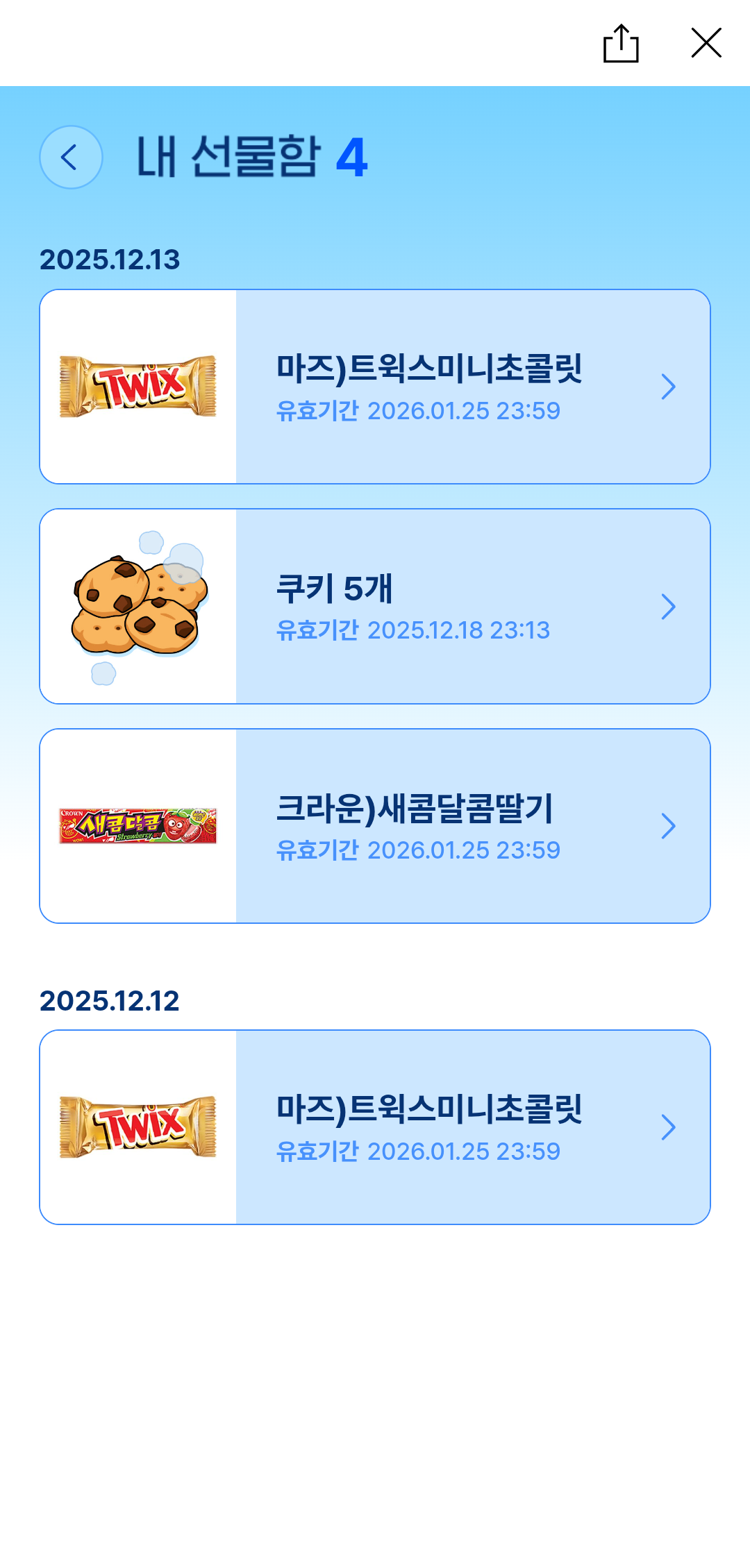
Task: Go back from 내 선물함
Action: (71, 158)
